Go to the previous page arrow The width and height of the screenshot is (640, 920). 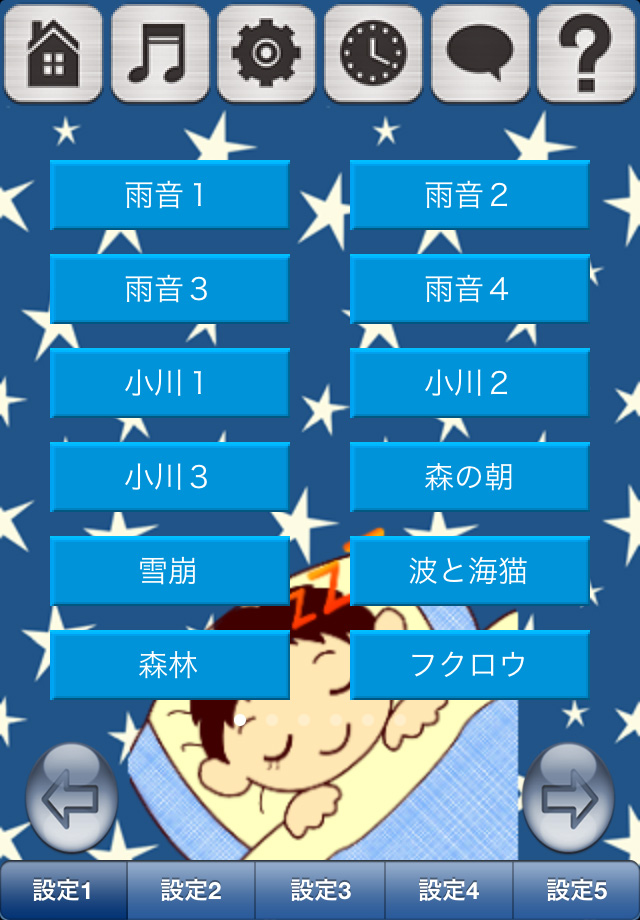[72, 797]
